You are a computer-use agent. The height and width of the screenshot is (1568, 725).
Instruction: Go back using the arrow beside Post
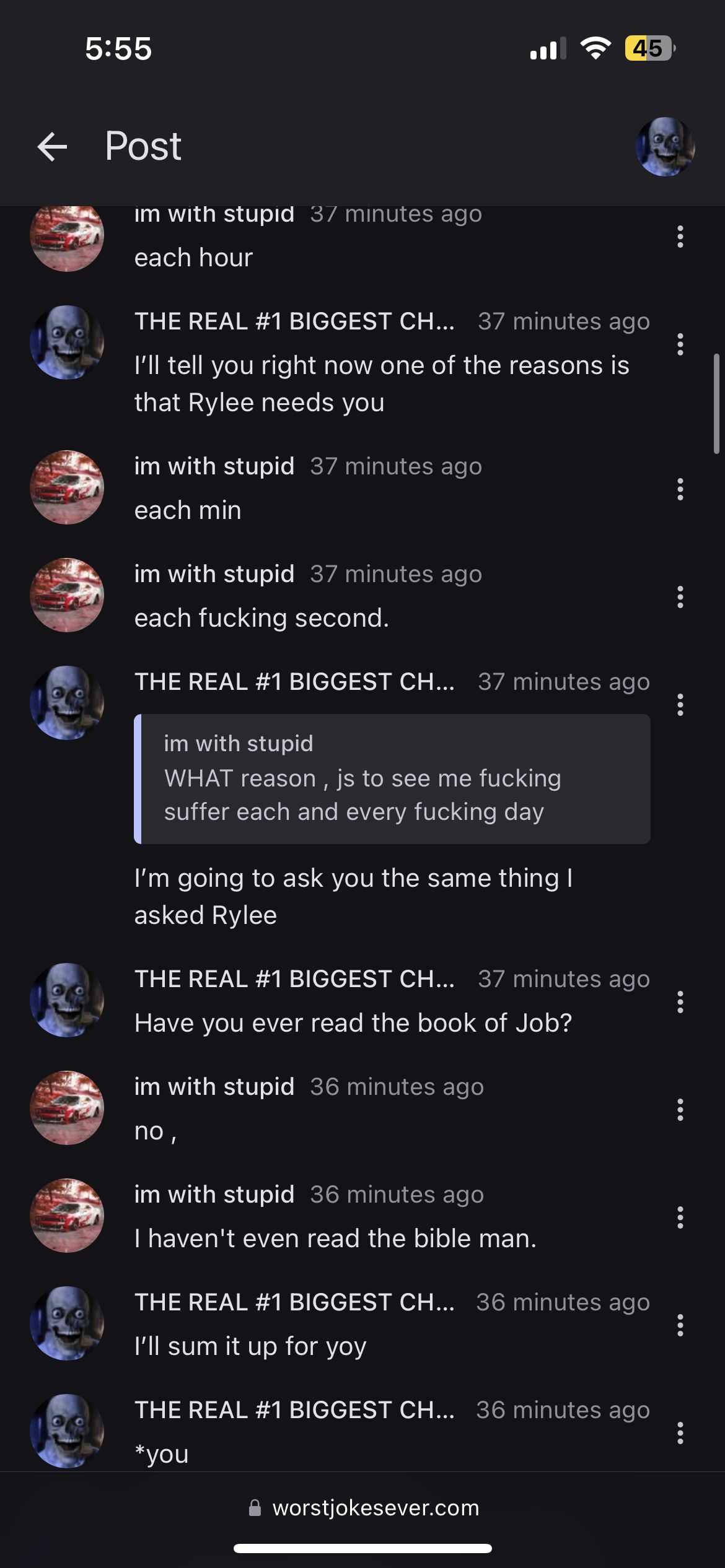click(x=52, y=147)
